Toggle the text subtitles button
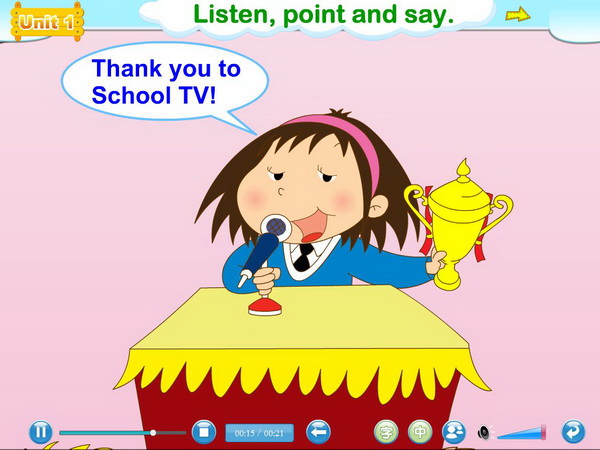 pos(386,432)
